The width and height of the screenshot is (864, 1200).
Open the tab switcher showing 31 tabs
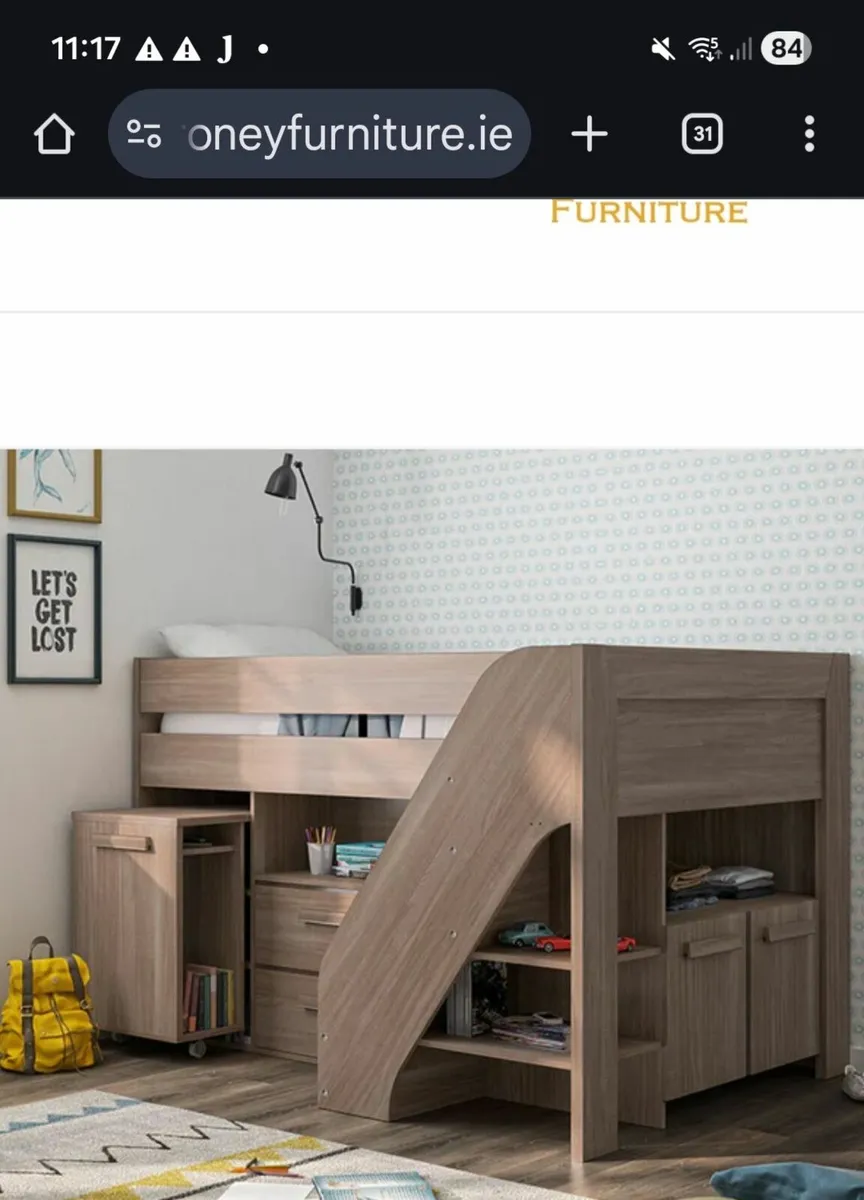click(701, 133)
